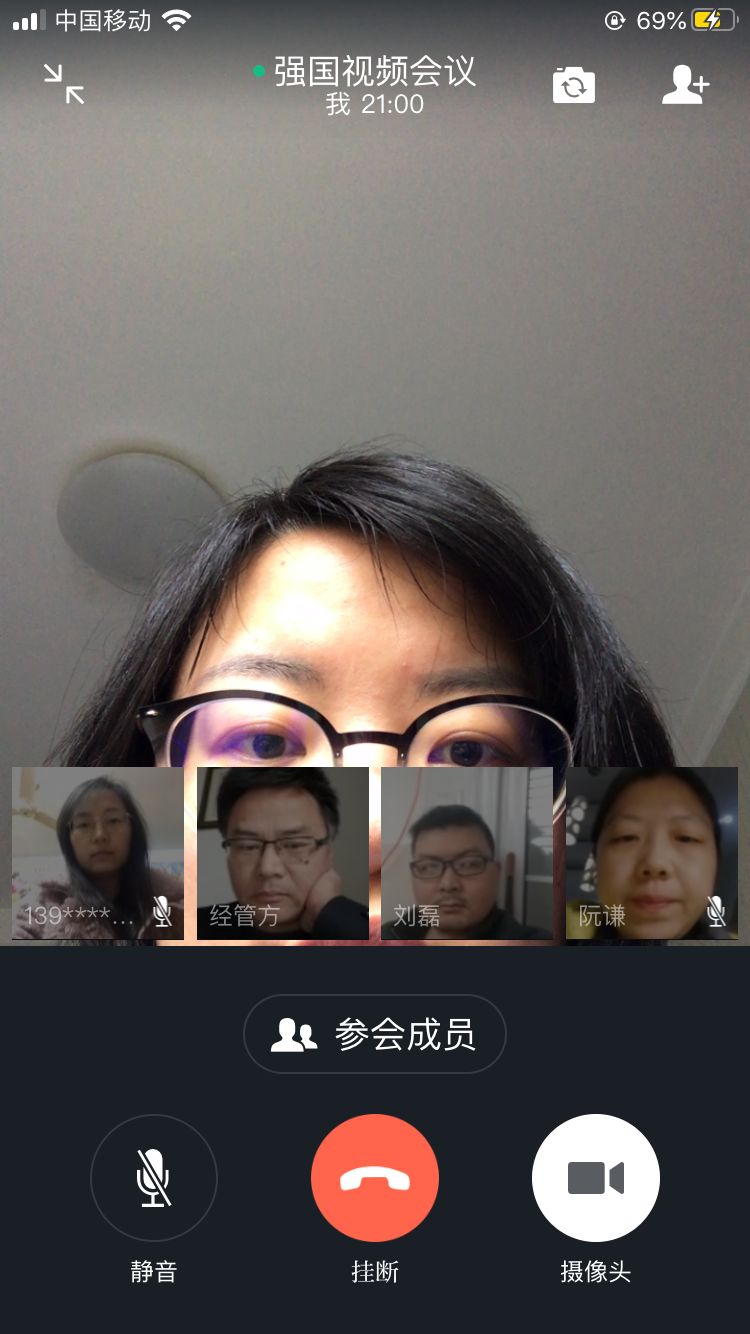Flip the camera to the other lens
The image size is (750, 1334).
coord(574,86)
